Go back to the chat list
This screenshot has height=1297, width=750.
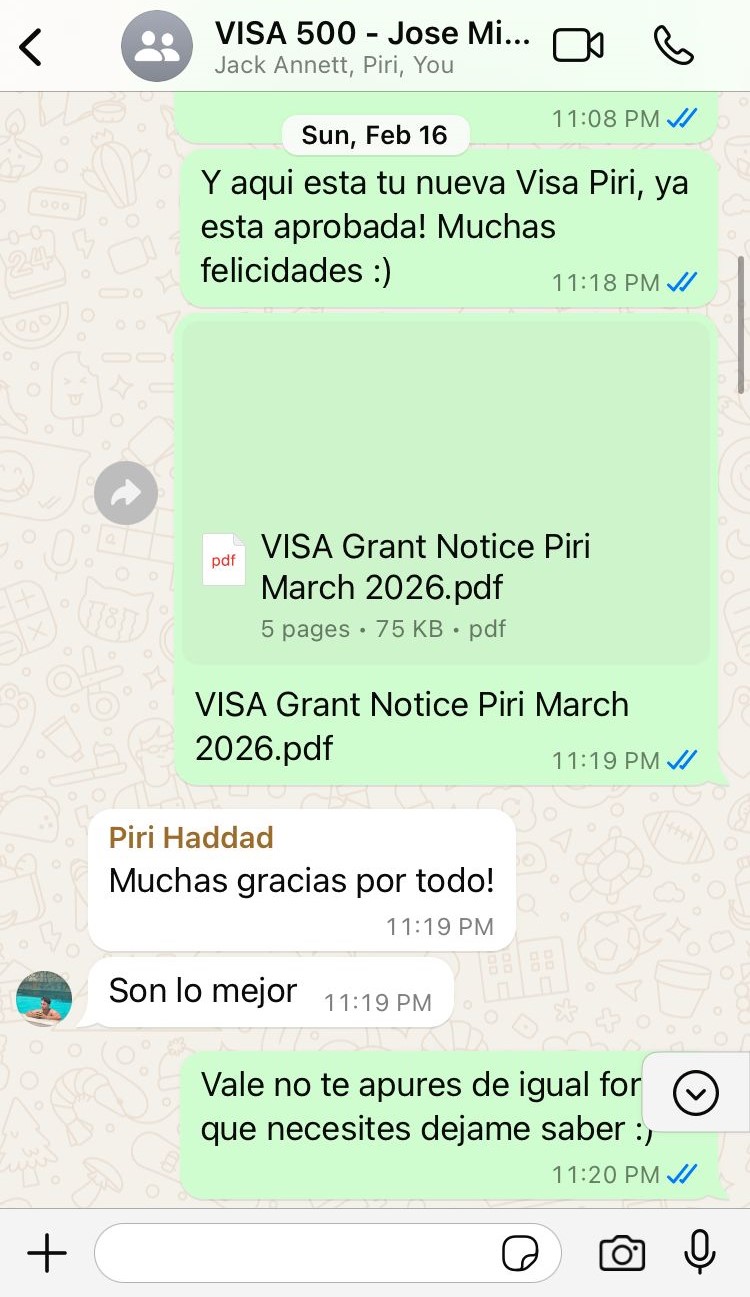pyautogui.click(x=32, y=47)
